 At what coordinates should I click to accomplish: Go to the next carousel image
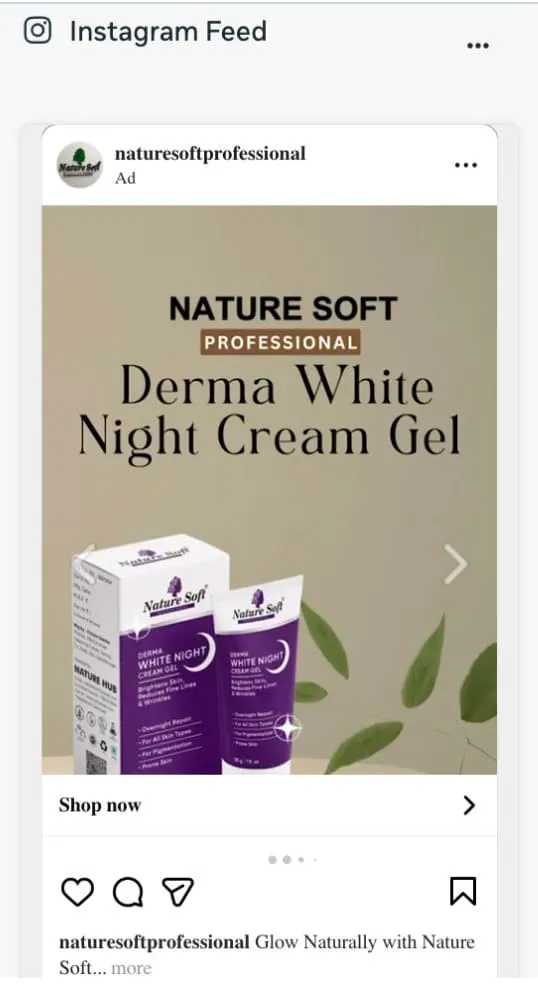pyautogui.click(x=455, y=564)
